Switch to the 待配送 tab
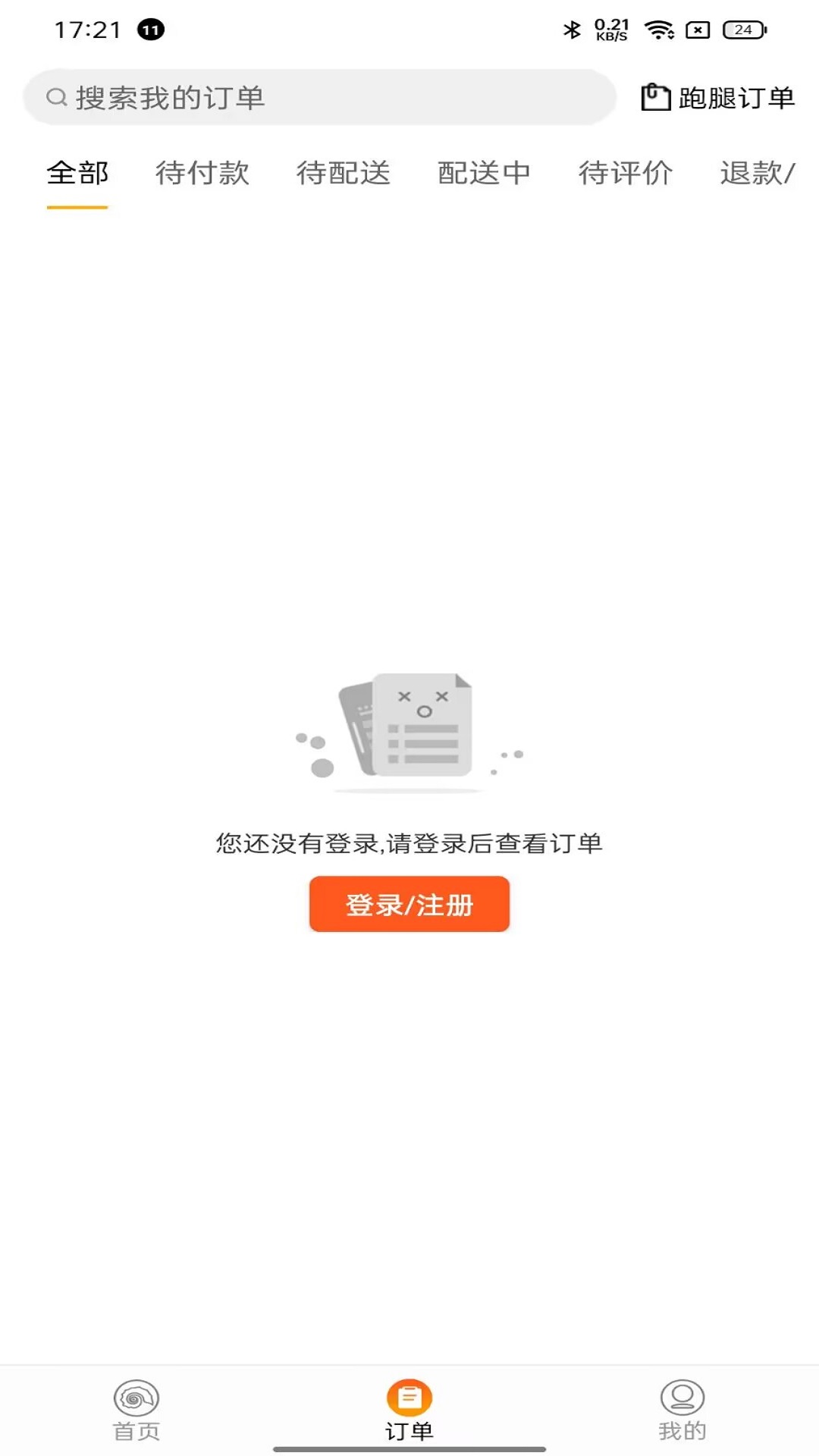This screenshot has height=1456, width=819. (x=344, y=173)
